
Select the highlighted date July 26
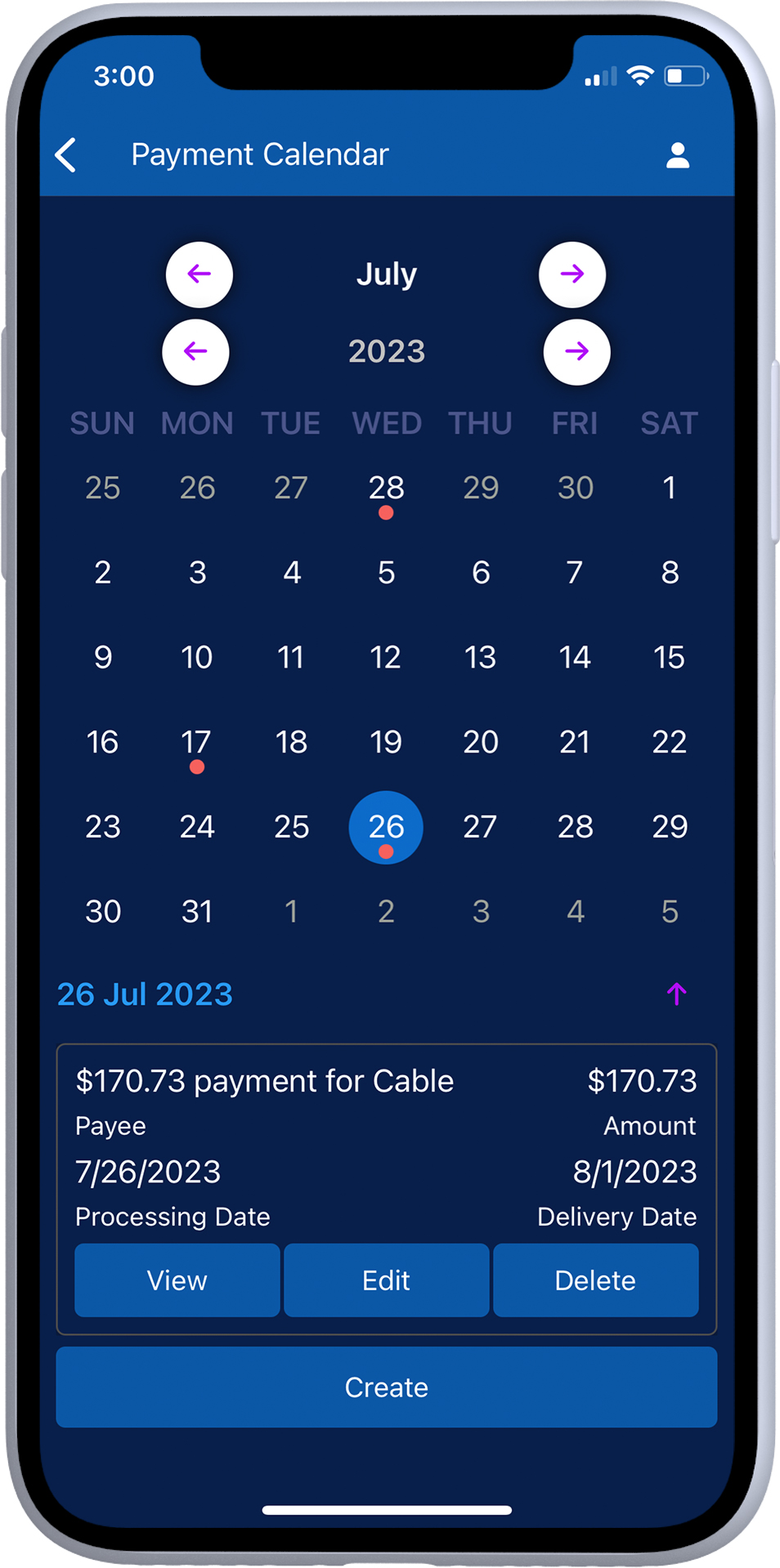click(x=386, y=828)
